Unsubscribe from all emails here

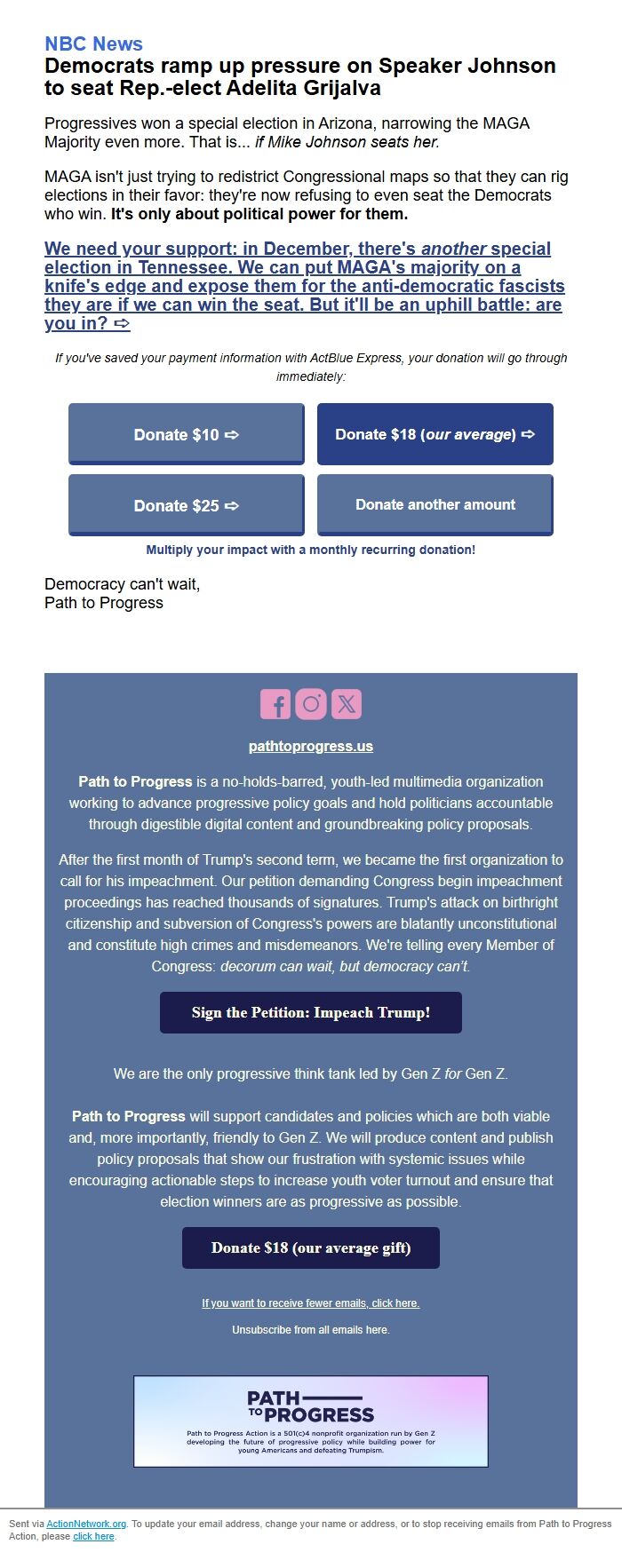pyautogui.click(x=310, y=1329)
